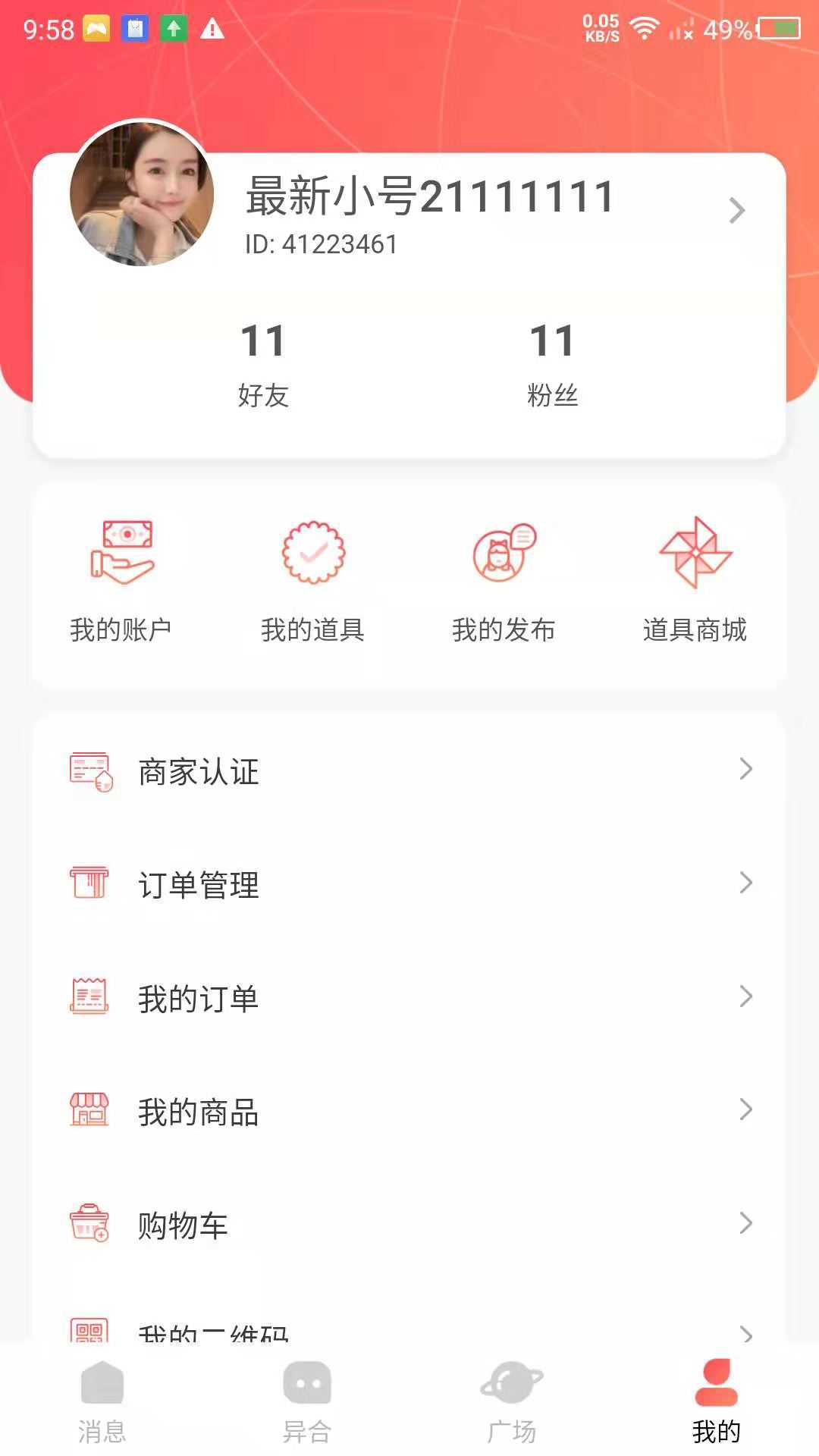
Task: Open 订单管理 row
Action: 409,884
